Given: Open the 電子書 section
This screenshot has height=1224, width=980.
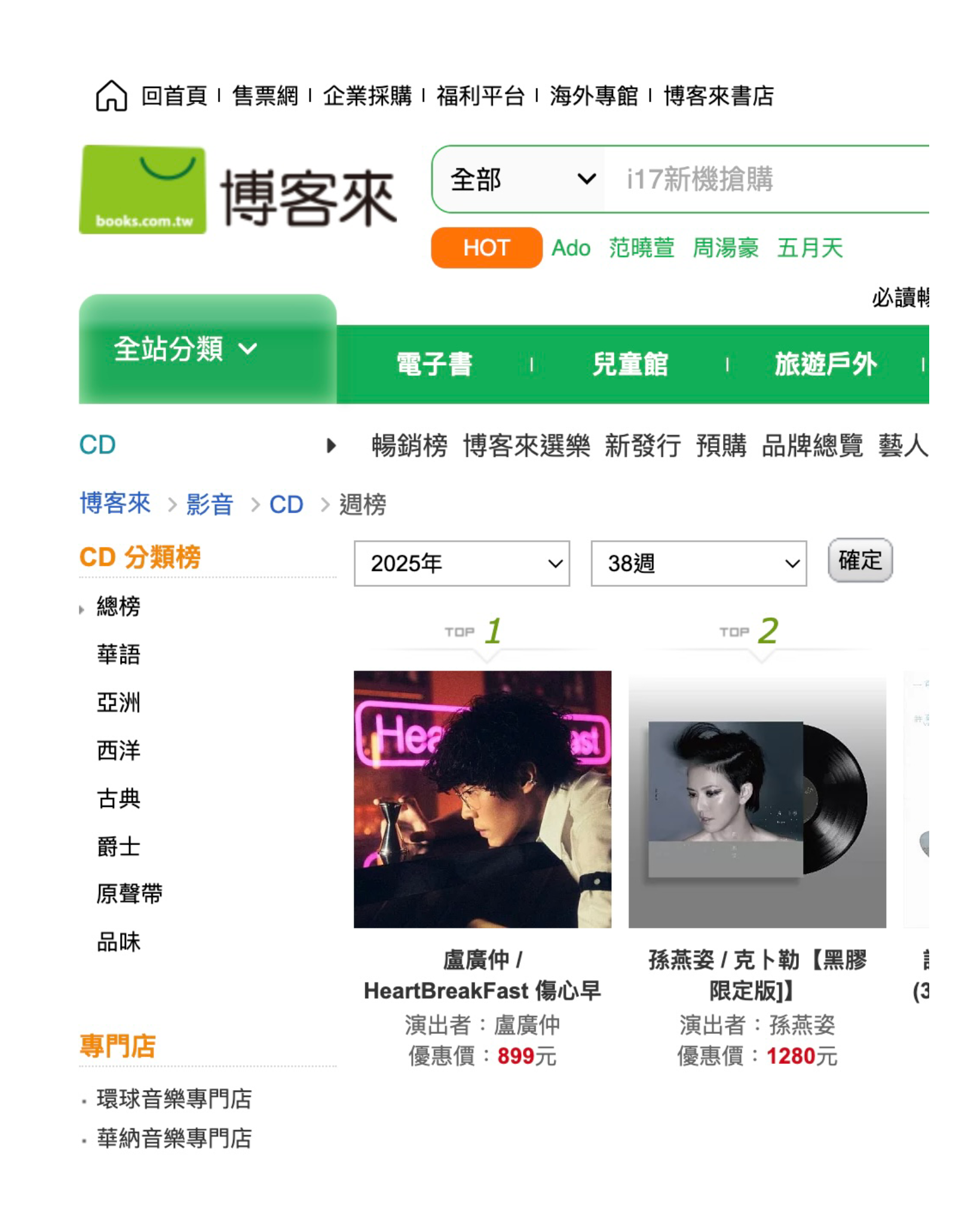Looking at the screenshot, I should tap(434, 364).
